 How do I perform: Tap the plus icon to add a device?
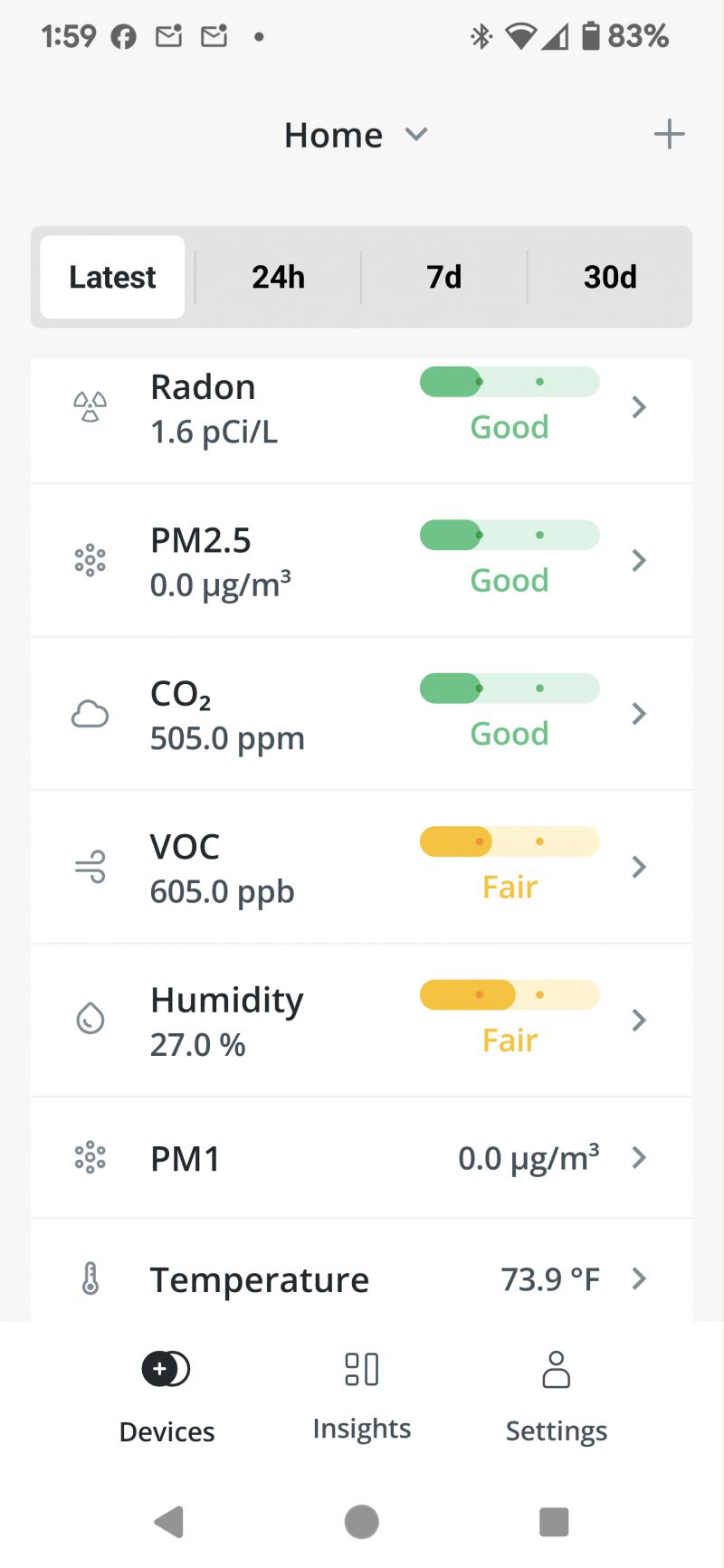[669, 135]
